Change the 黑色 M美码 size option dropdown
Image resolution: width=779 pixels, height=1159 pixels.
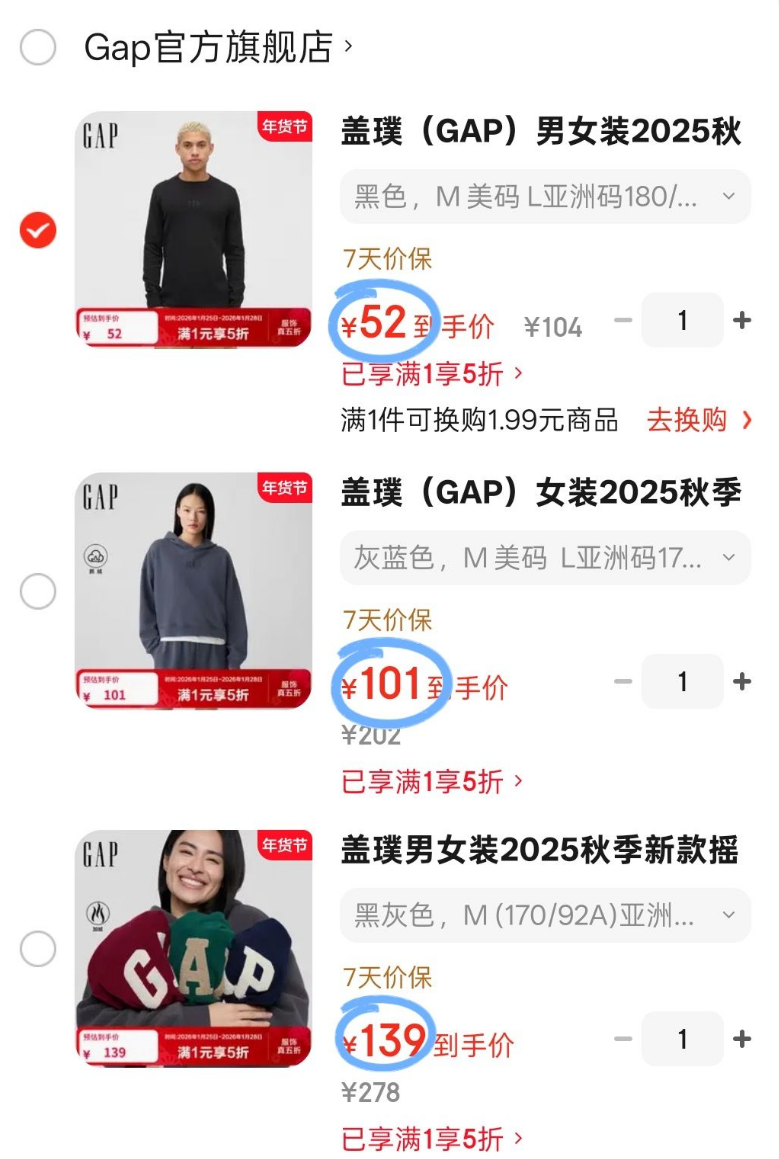coord(545,197)
